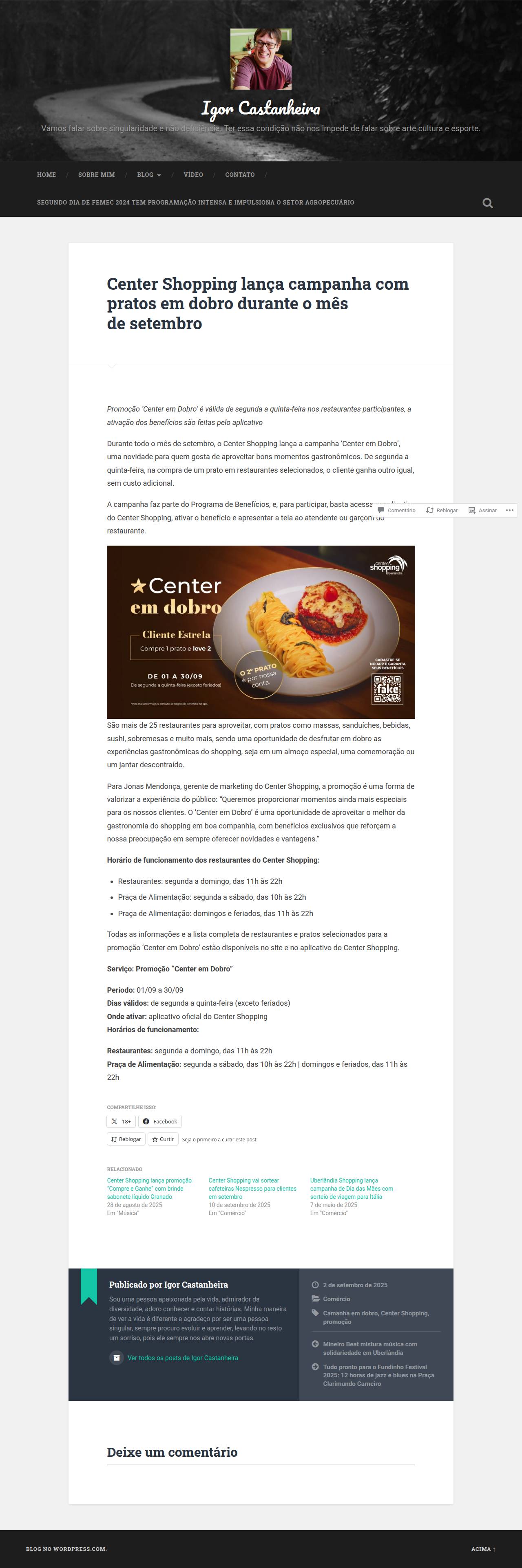The image size is (522, 1568).
Task: Tap Assinar to subscribe
Action: (482, 510)
